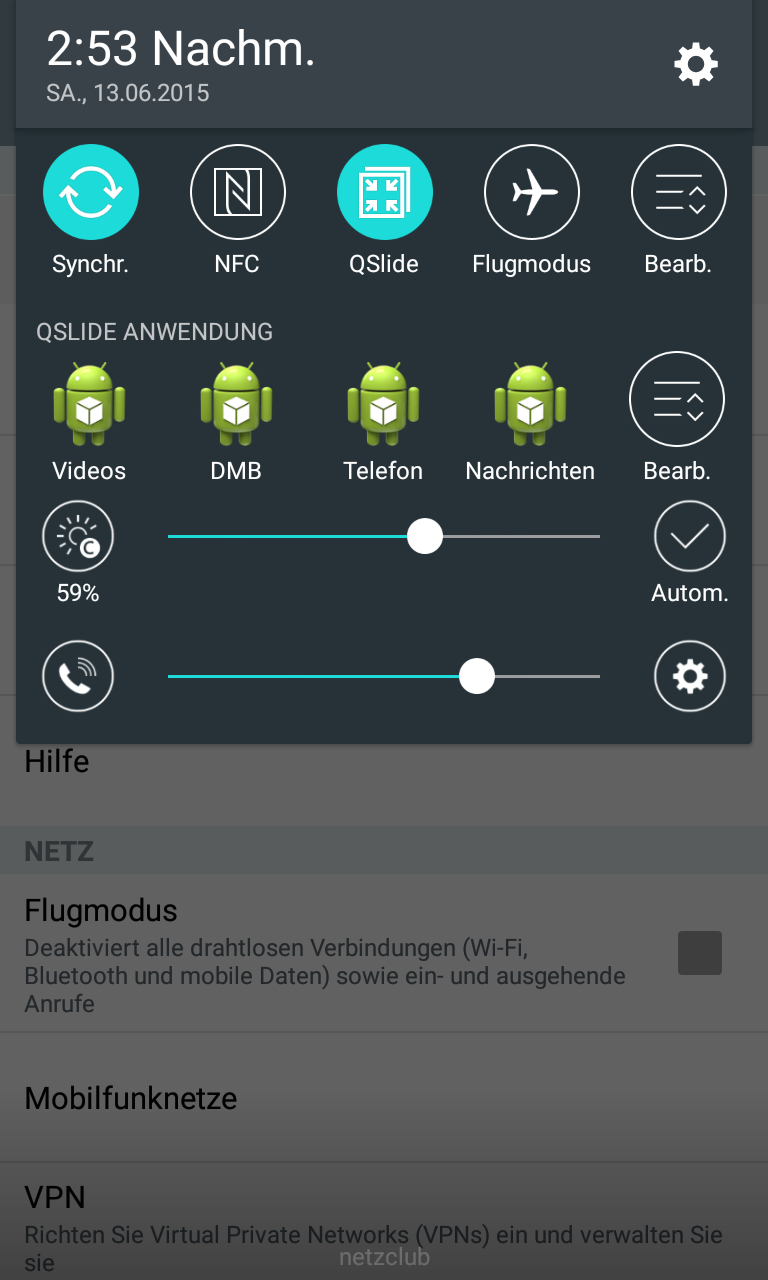Image resolution: width=768 pixels, height=1280 pixels.
Task: Toggle the Synchr. quick setting
Action: [x=90, y=193]
